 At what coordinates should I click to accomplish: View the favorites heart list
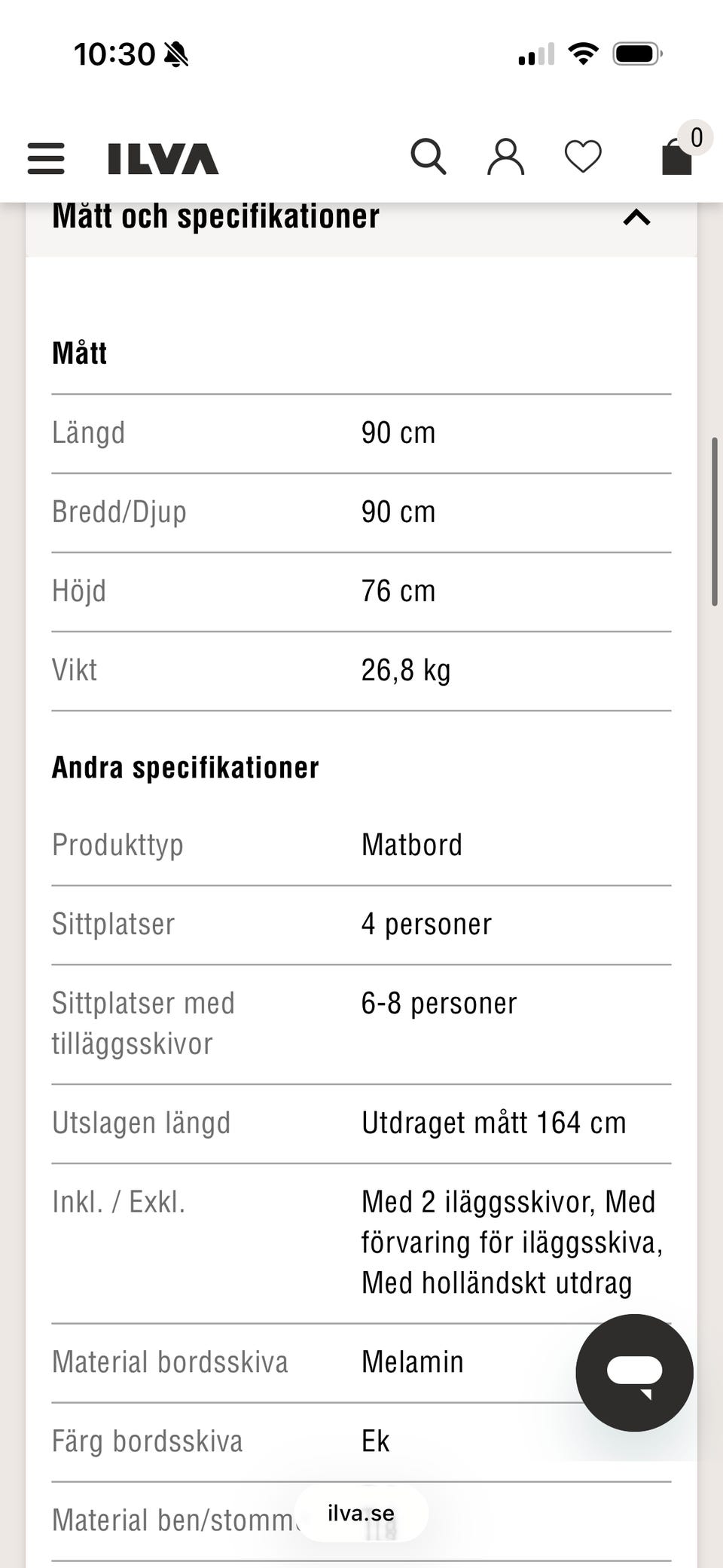(583, 157)
